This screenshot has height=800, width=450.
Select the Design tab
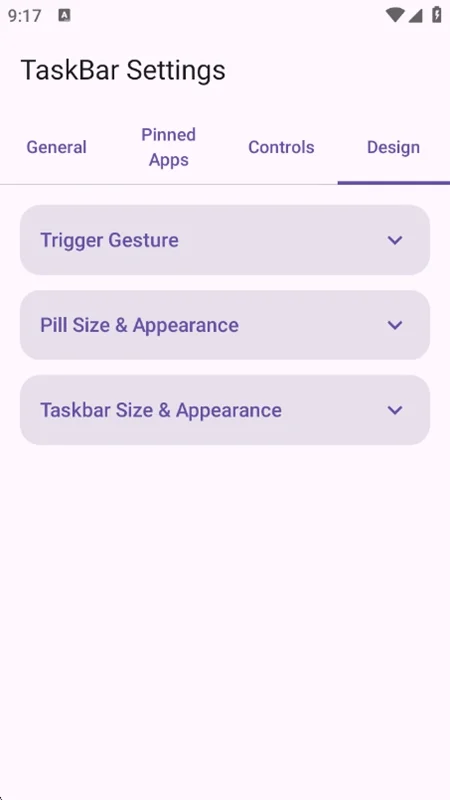coord(393,147)
